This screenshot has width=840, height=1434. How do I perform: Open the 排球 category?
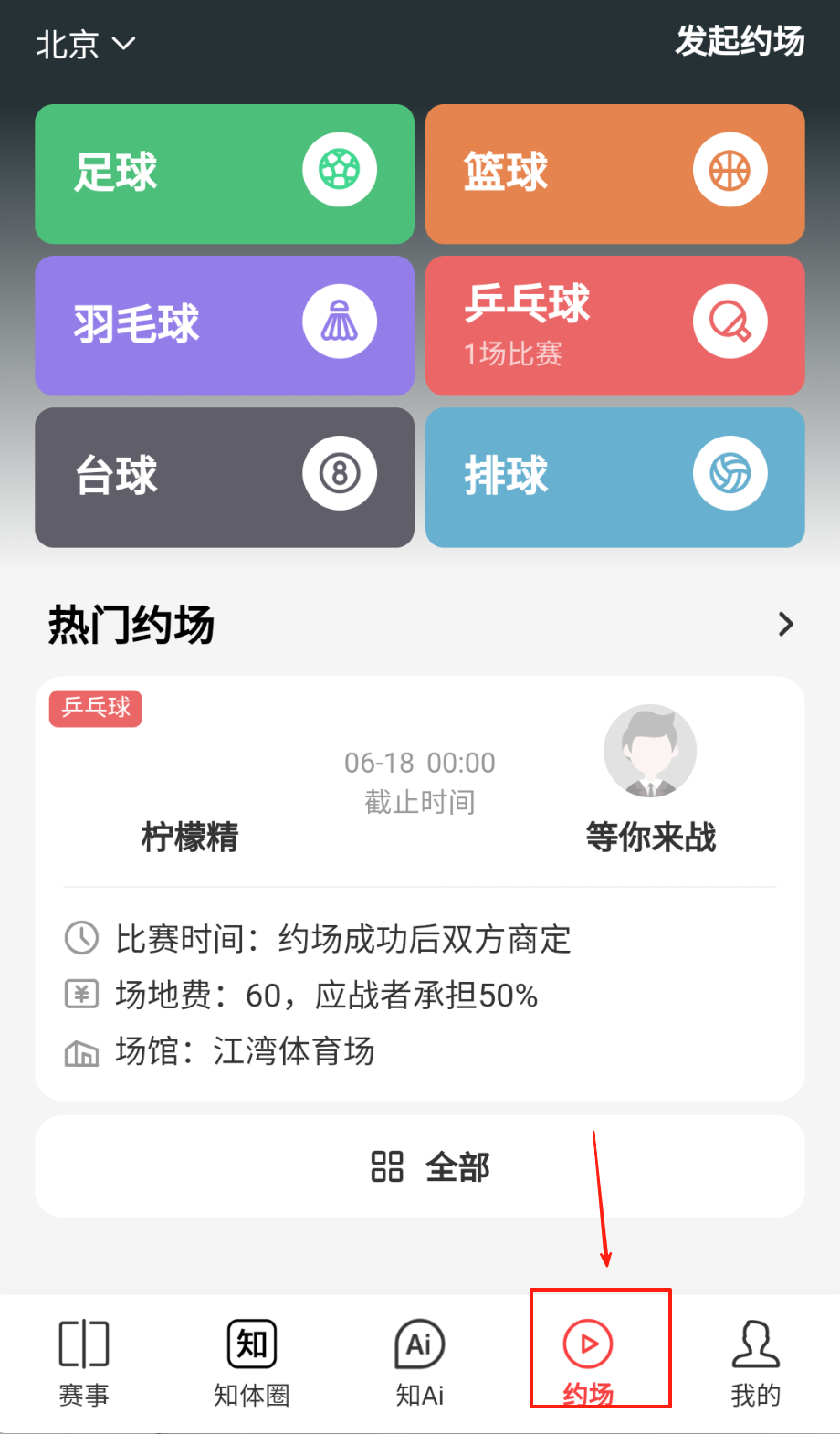pos(614,477)
